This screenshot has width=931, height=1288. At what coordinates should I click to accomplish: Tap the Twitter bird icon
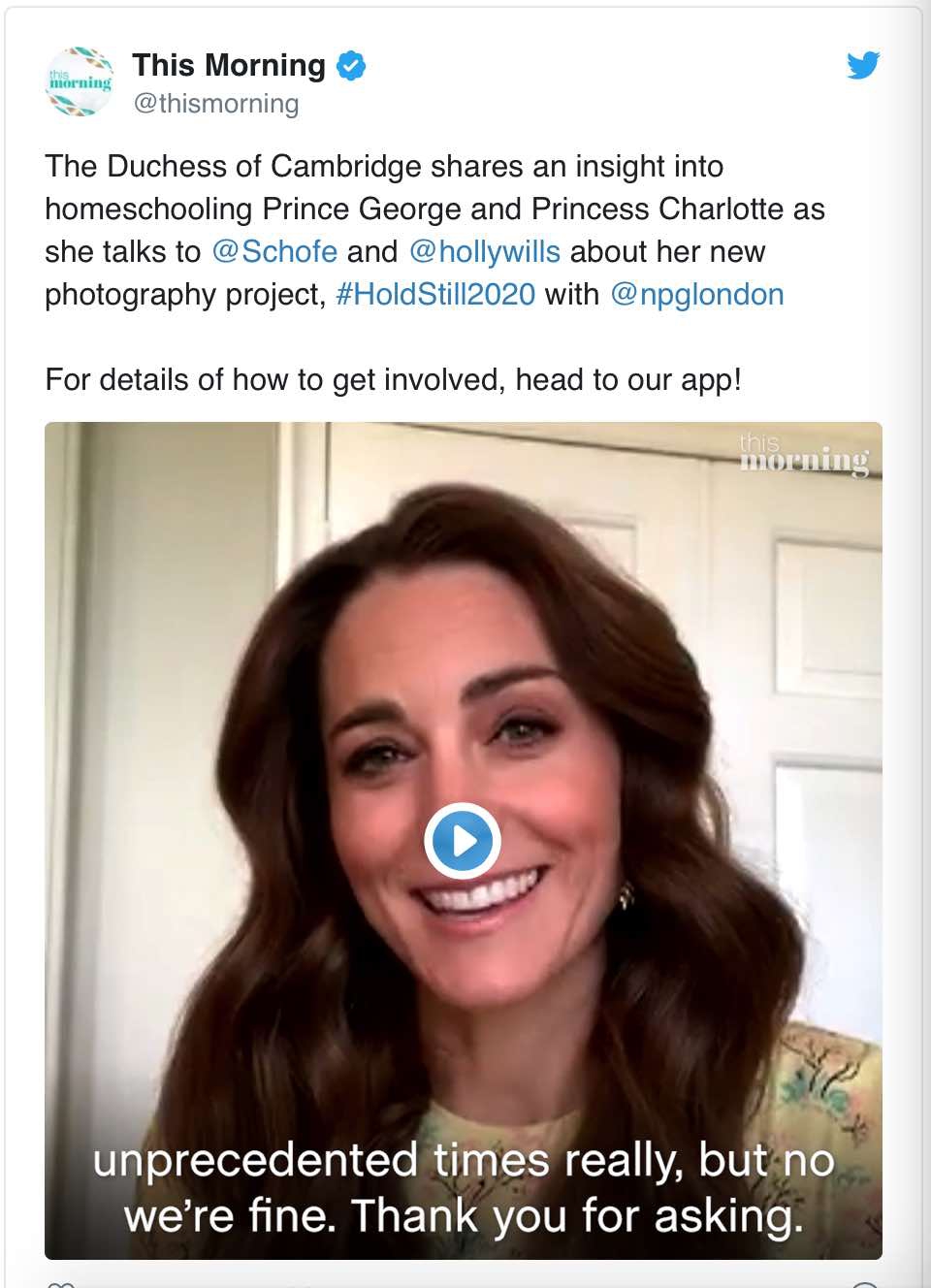[862, 65]
